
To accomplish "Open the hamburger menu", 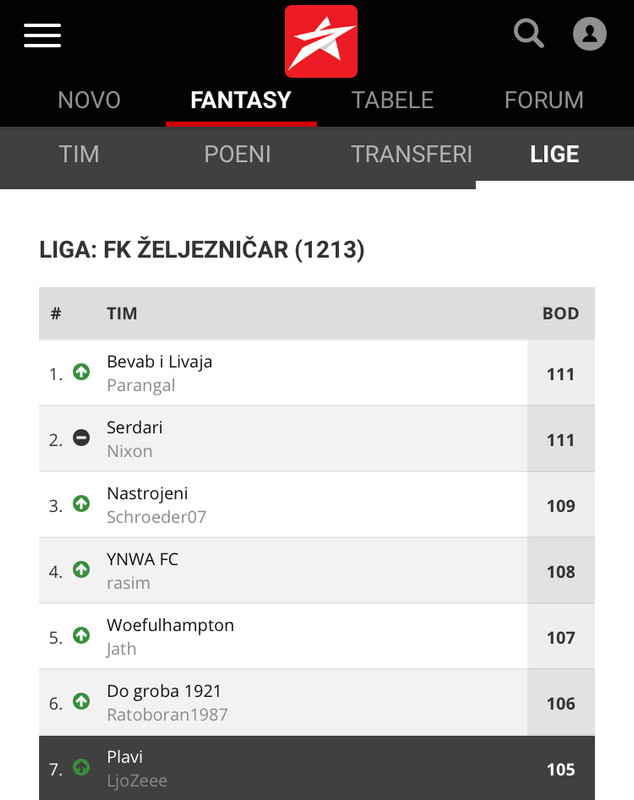I will 43,36.
